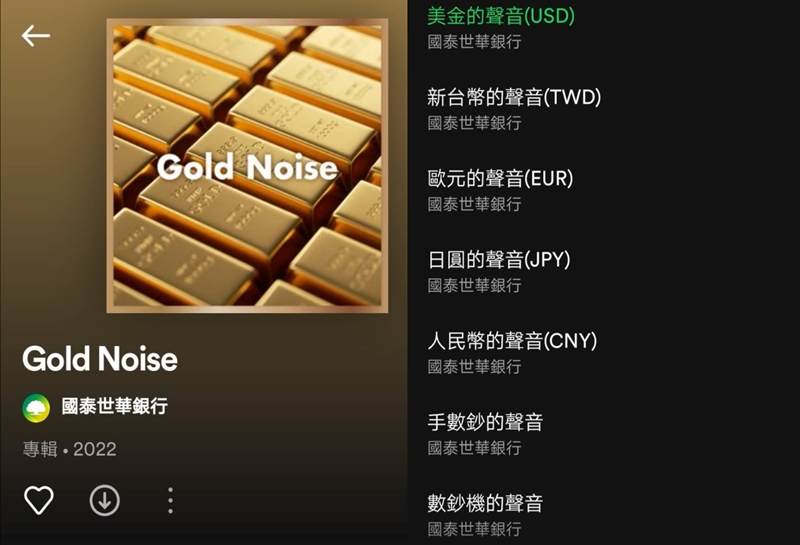Download the Gold Noise album
Screen dimensions: 800x545
[105, 500]
